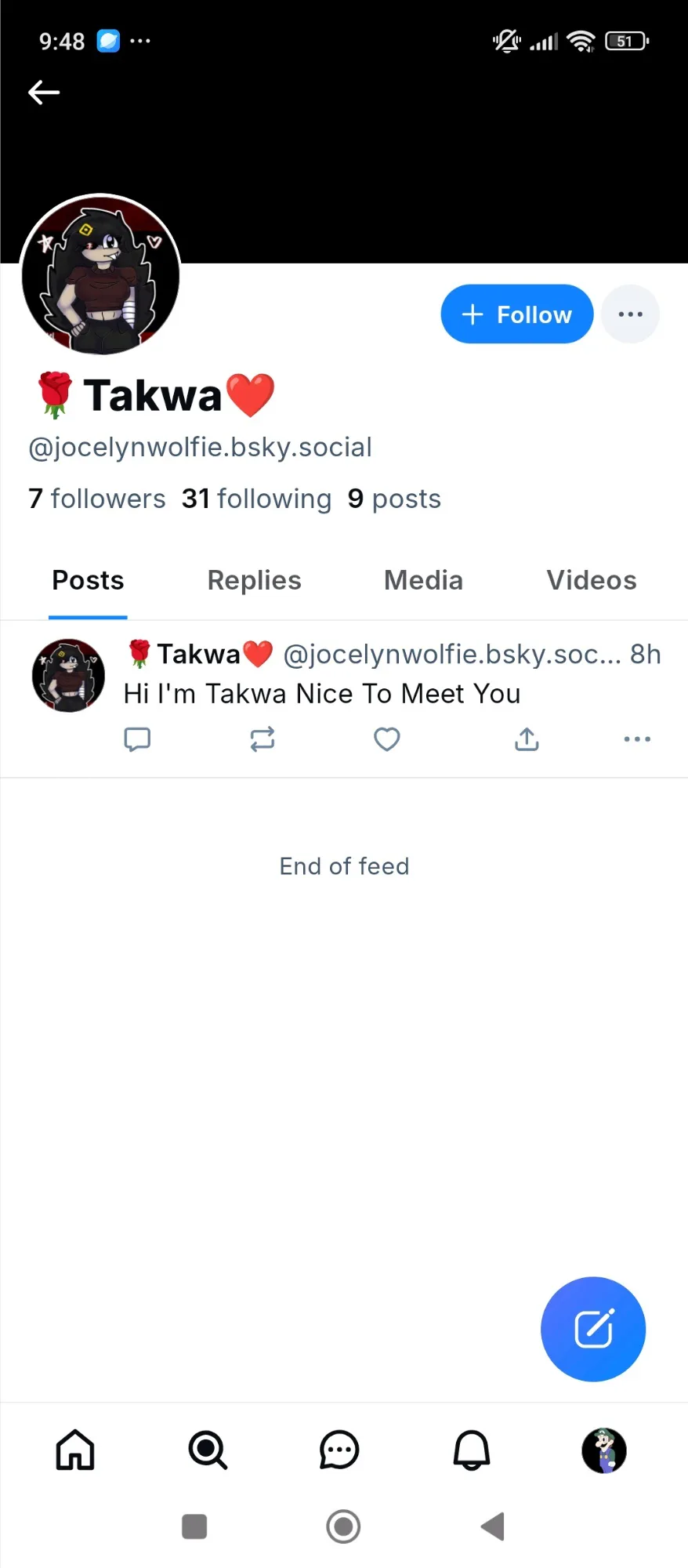Follow Takwa's profile
This screenshot has width=688, height=1568.
click(x=516, y=314)
